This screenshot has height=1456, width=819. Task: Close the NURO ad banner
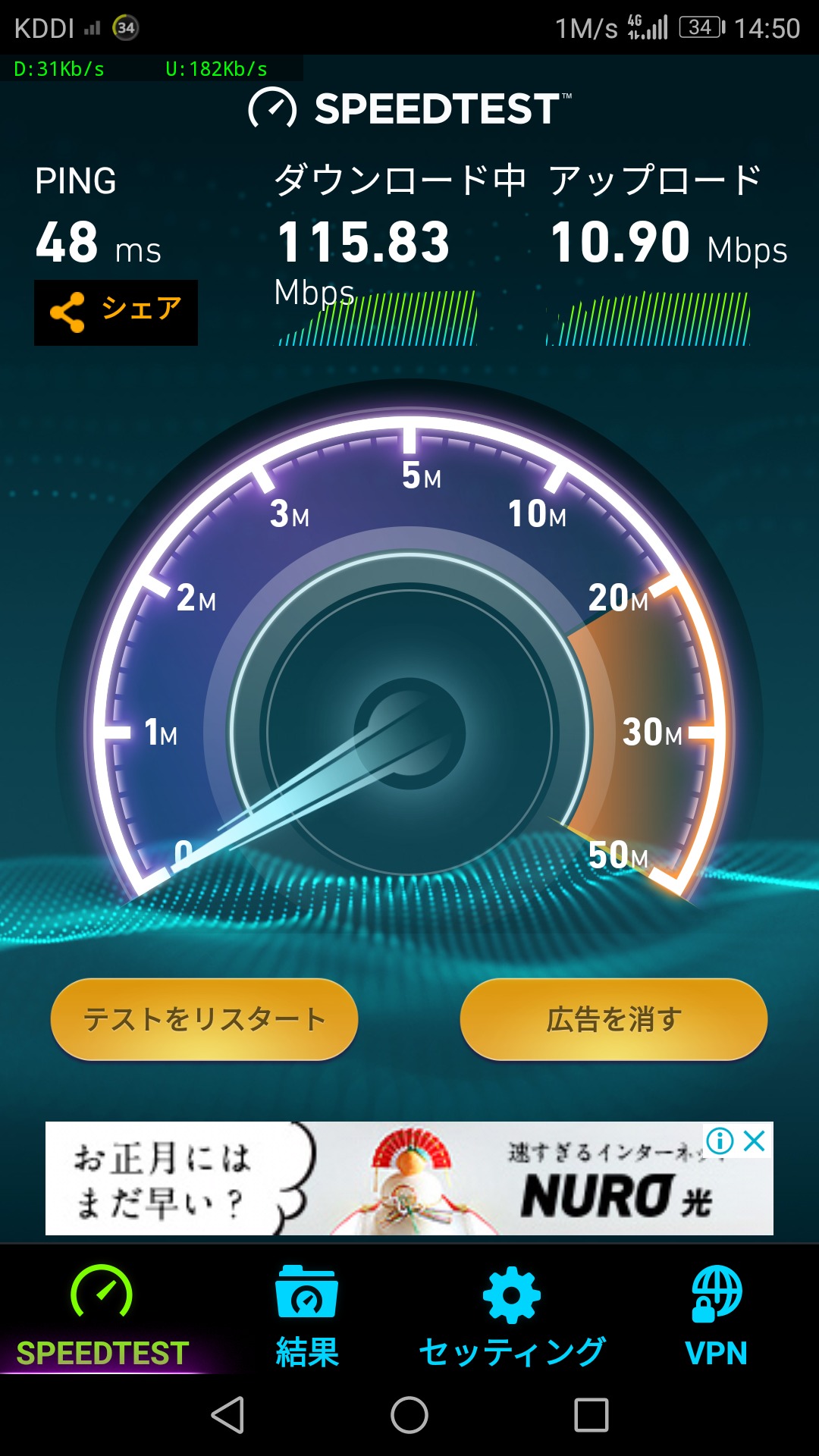pyautogui.click(x=755, y=1141)
